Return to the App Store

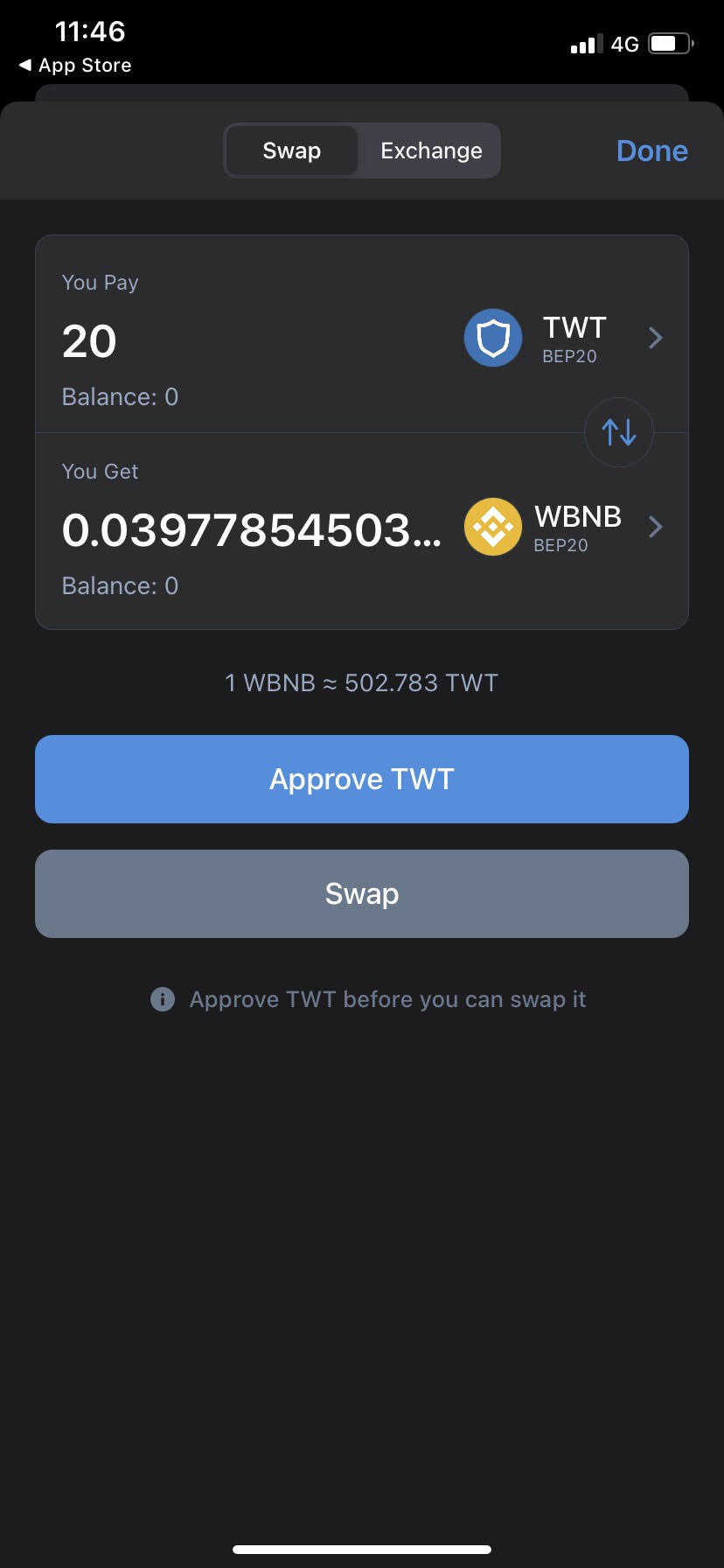tap(75, 66)
